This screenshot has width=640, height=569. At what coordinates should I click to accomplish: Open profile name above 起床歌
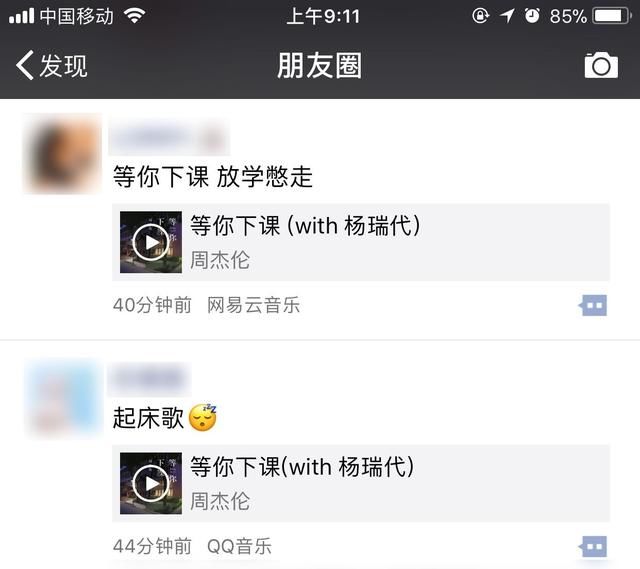pos(149,378)
